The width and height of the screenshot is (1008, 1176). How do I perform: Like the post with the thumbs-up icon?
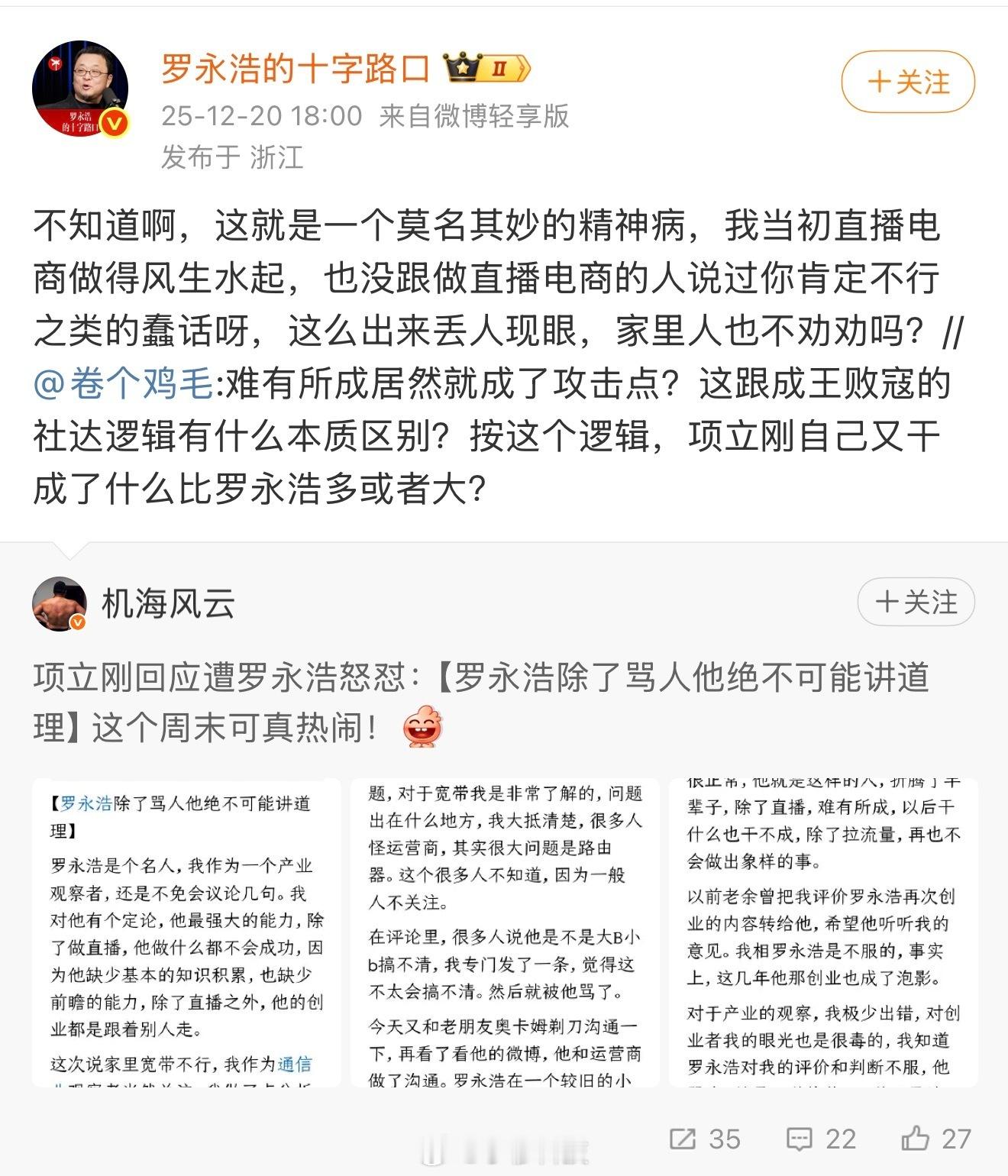tap(913, 1138)
